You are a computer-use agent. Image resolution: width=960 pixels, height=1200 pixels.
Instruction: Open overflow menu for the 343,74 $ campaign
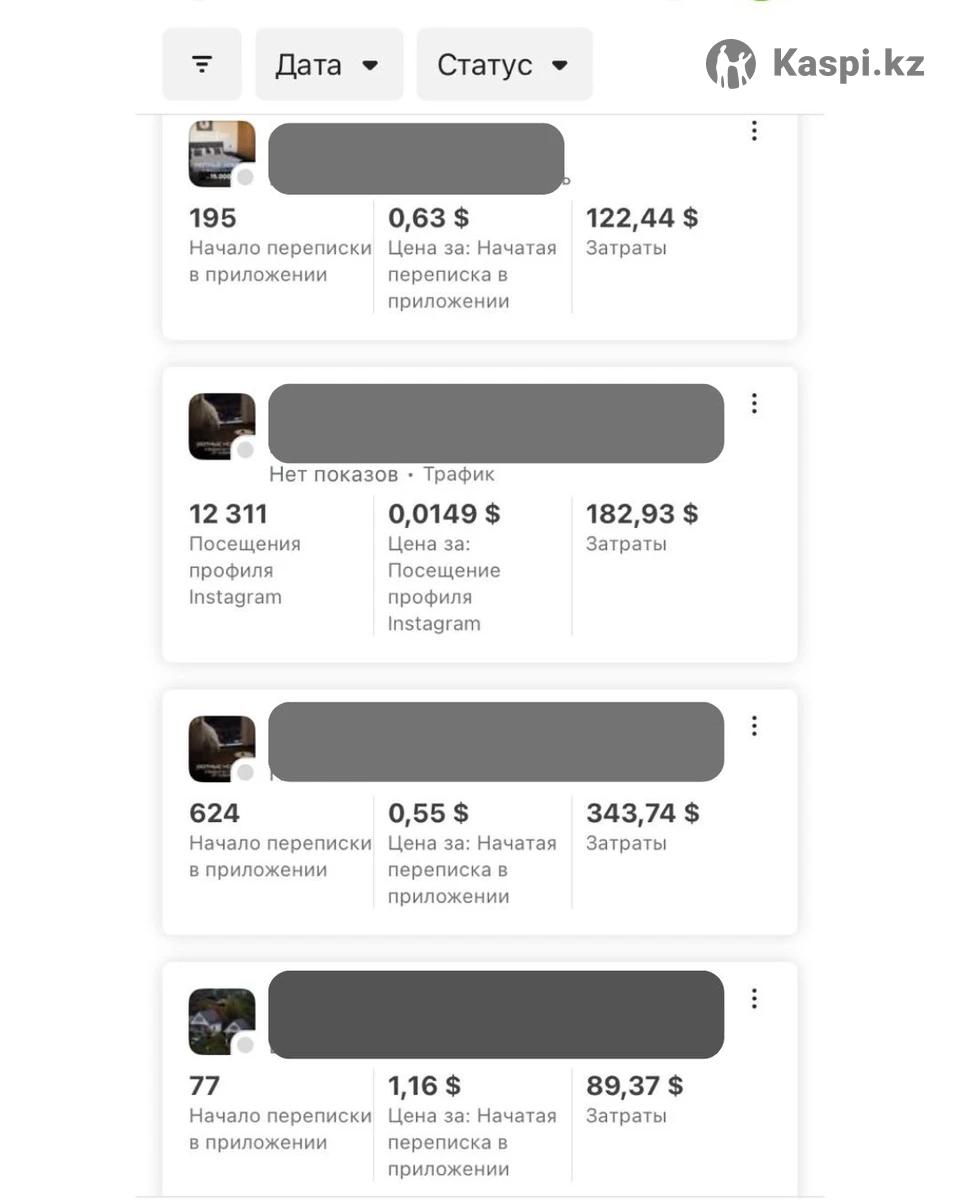pos(754,726)
